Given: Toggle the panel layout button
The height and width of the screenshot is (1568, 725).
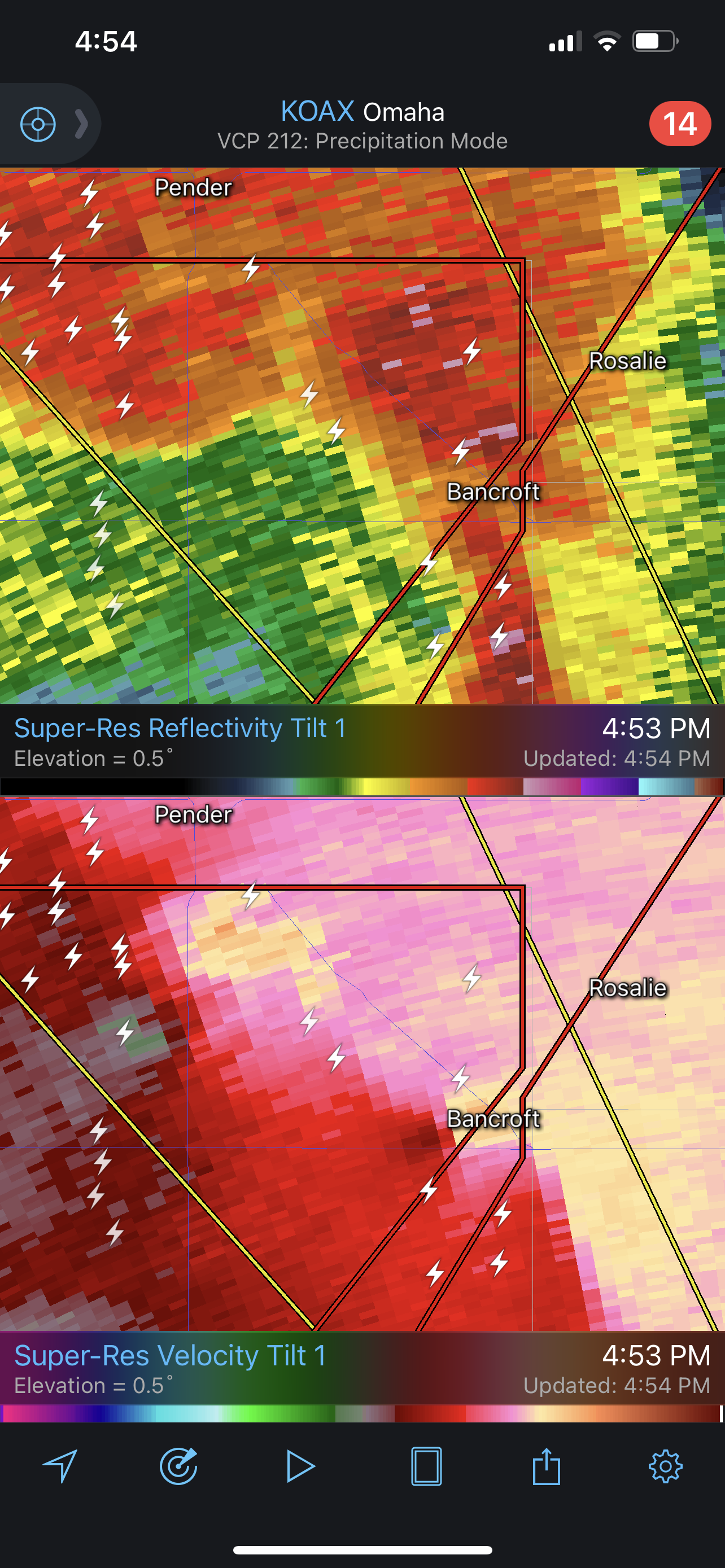Looking at the screenshot, I should click(x=426, y=1466).
